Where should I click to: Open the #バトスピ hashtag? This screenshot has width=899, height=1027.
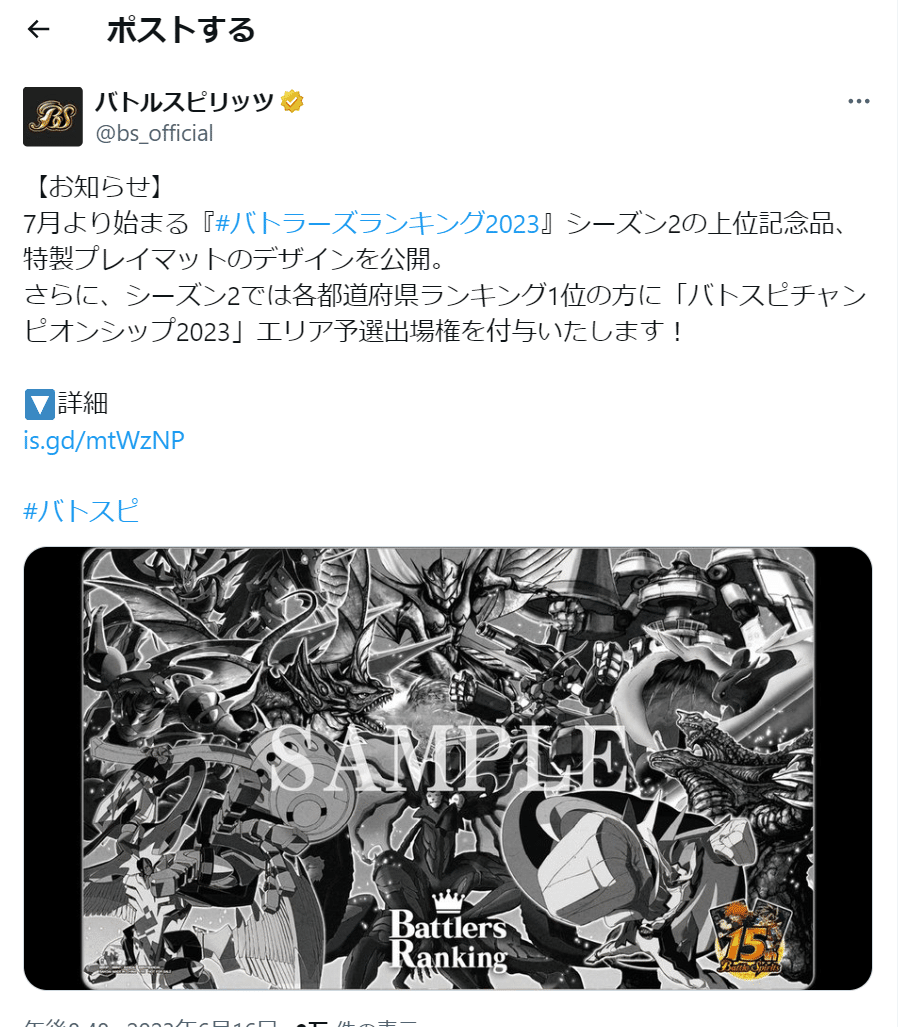[81, 511]
